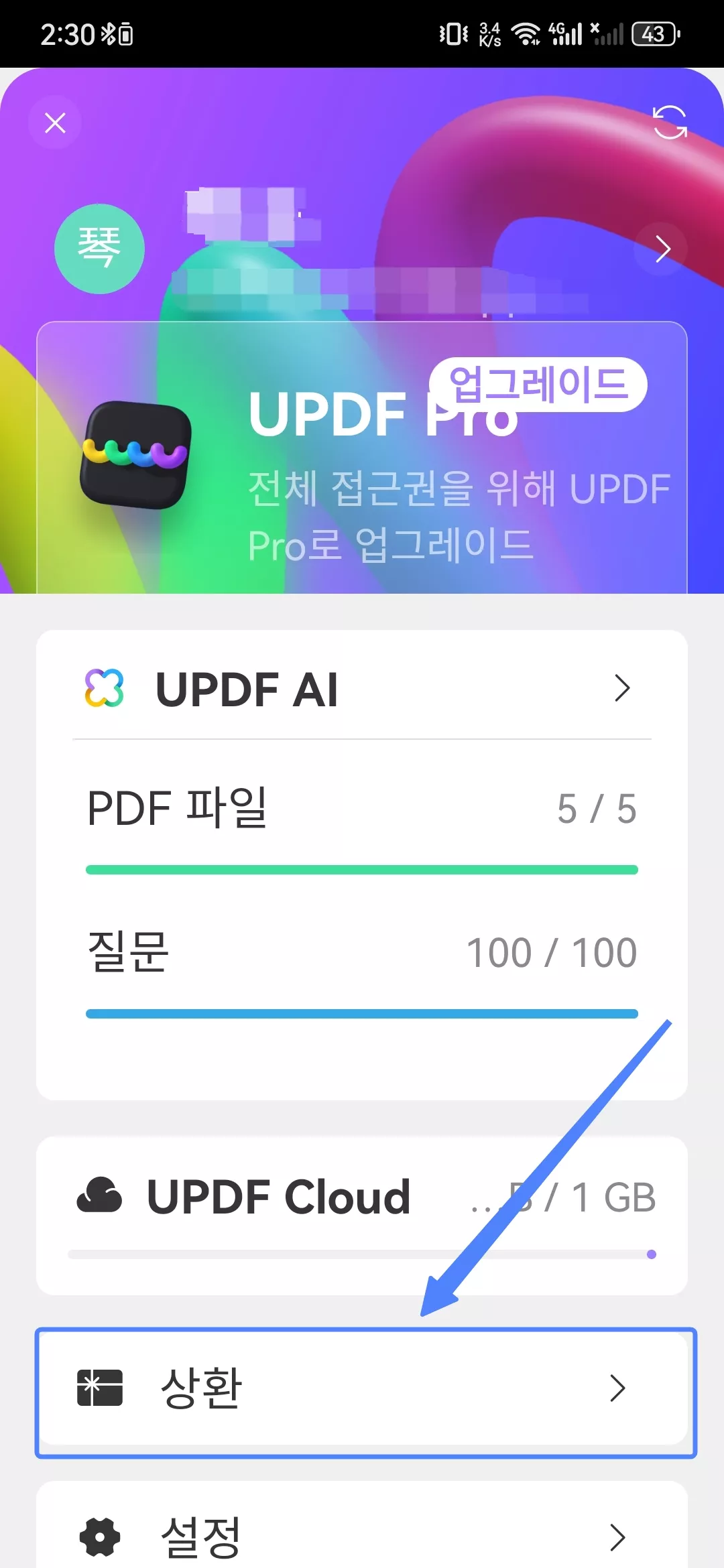
Task: Close the account panel with the X button
Action: click(x=55, y=123)
